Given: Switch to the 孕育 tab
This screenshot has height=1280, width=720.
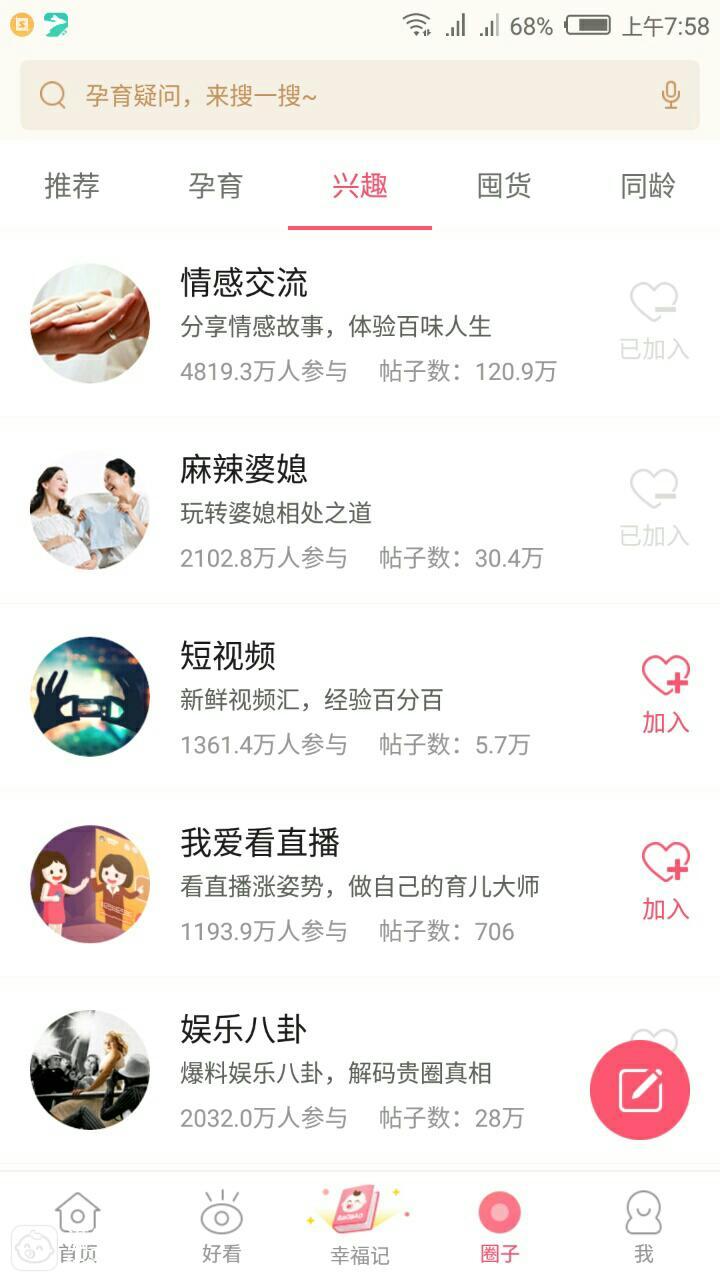Looking at the screenshot, I should [216, 186].
